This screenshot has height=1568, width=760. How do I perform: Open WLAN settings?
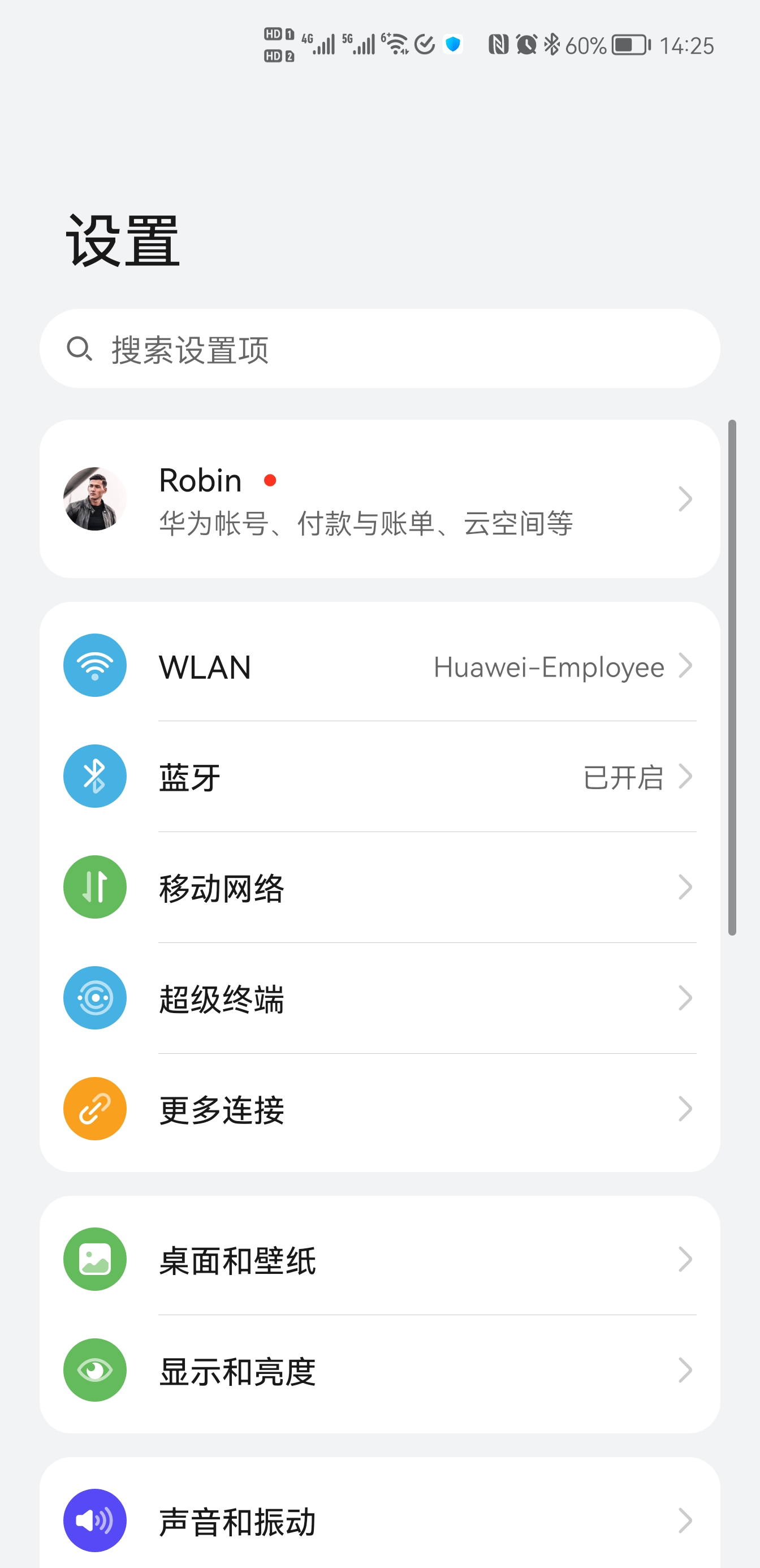click(x=379, y=666)
